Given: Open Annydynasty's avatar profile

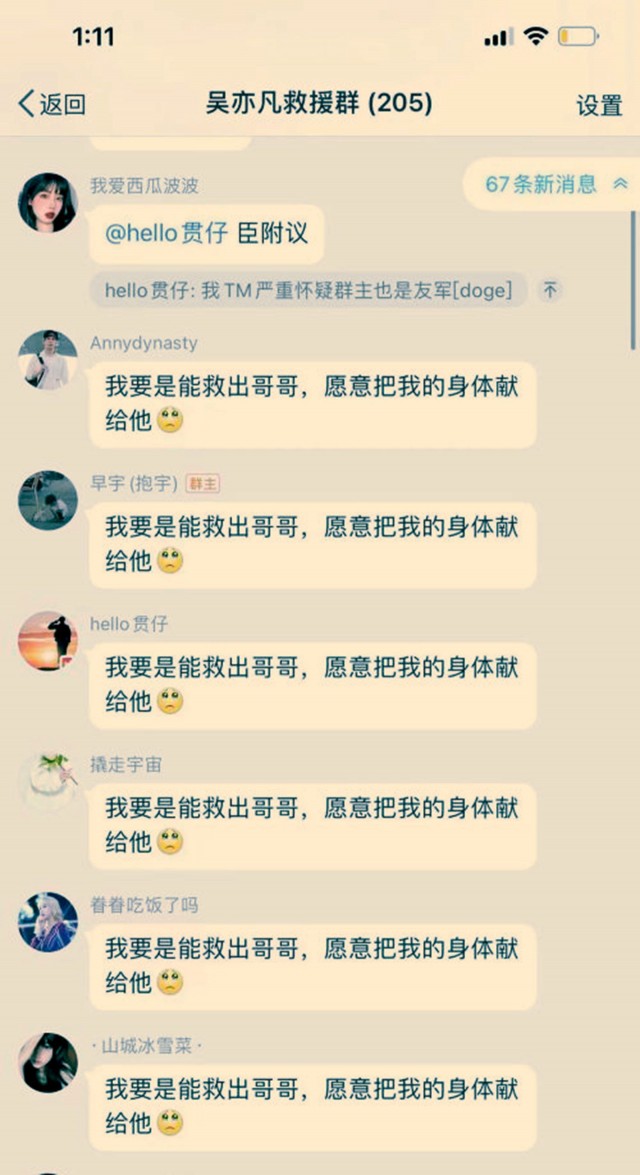Looking at the screenshot, I should (x=47, y=359).
